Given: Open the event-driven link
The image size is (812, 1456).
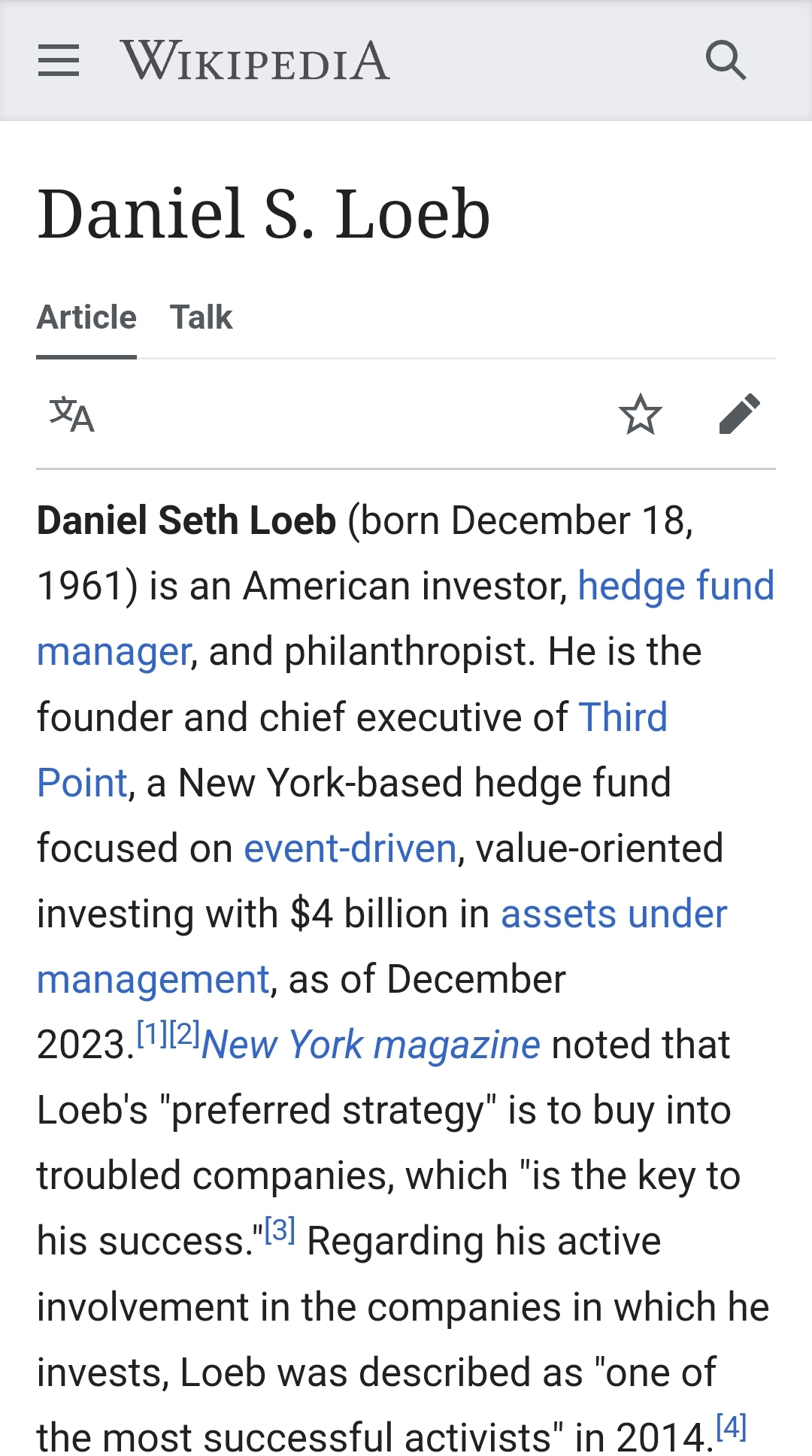Looking at the screenshot, I should point(350,849).
